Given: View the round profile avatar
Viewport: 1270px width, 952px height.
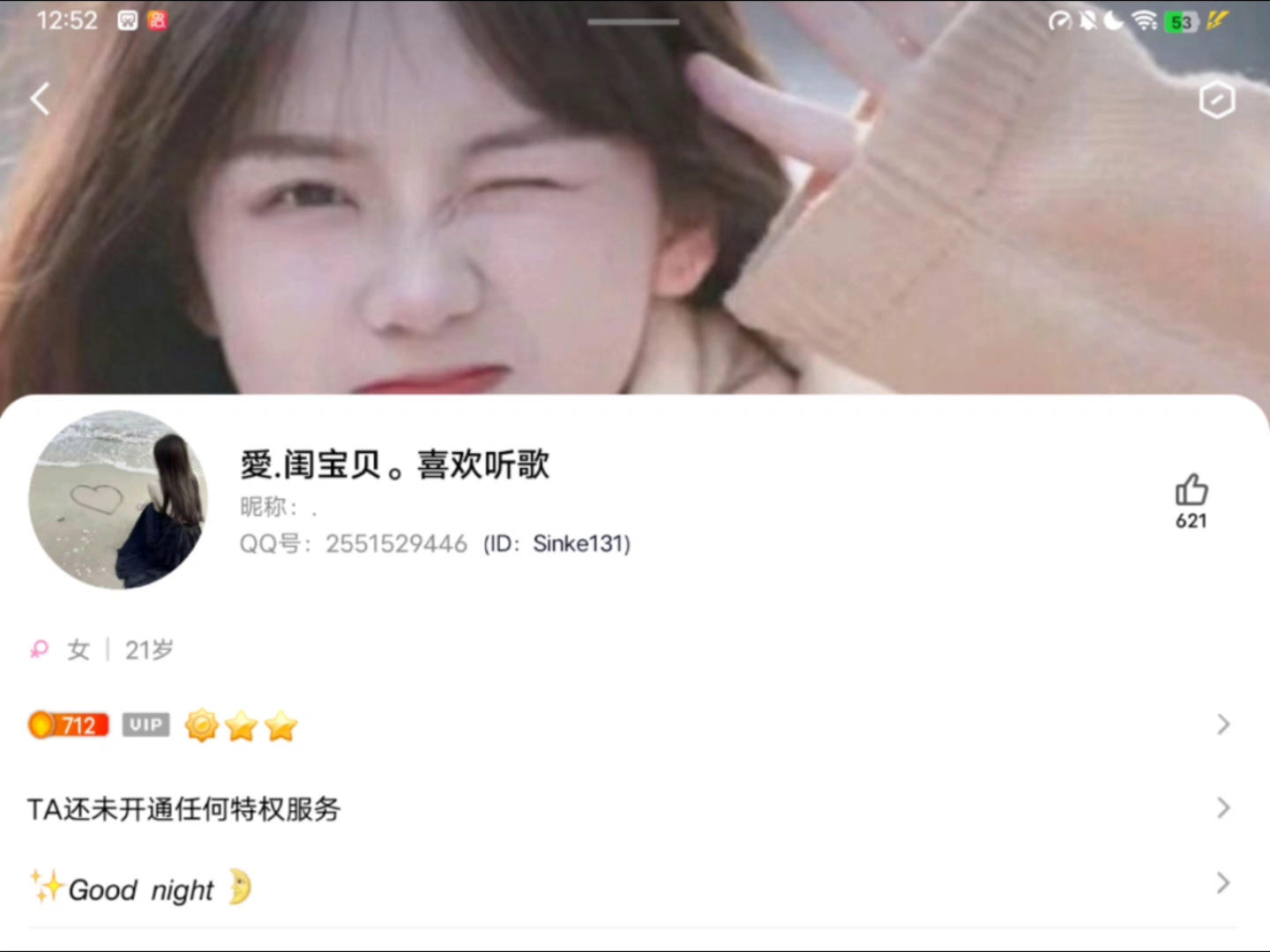Looking at the screenshot, I should click(118, 500).
